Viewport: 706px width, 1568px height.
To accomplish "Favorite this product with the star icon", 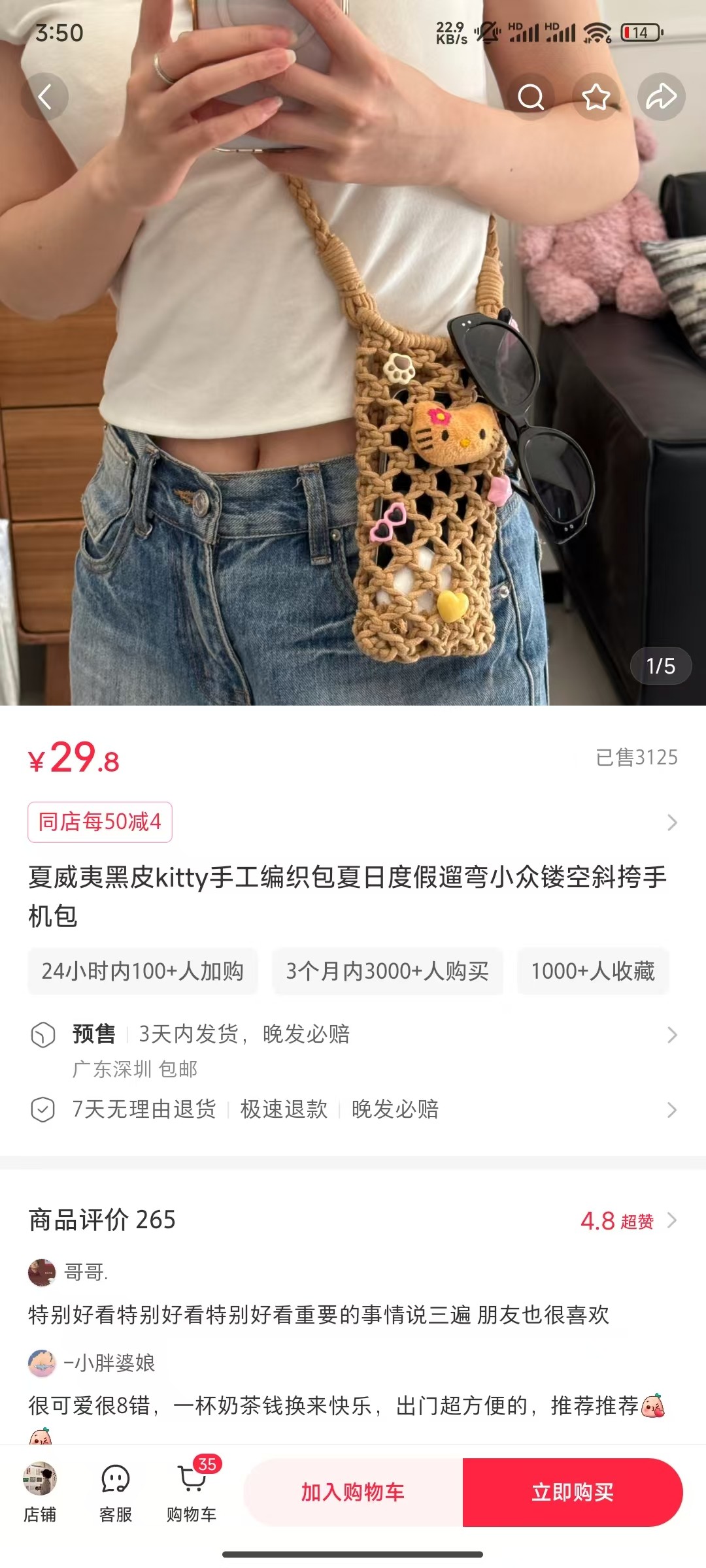I will pyautogui.click(x=596, y=97).
